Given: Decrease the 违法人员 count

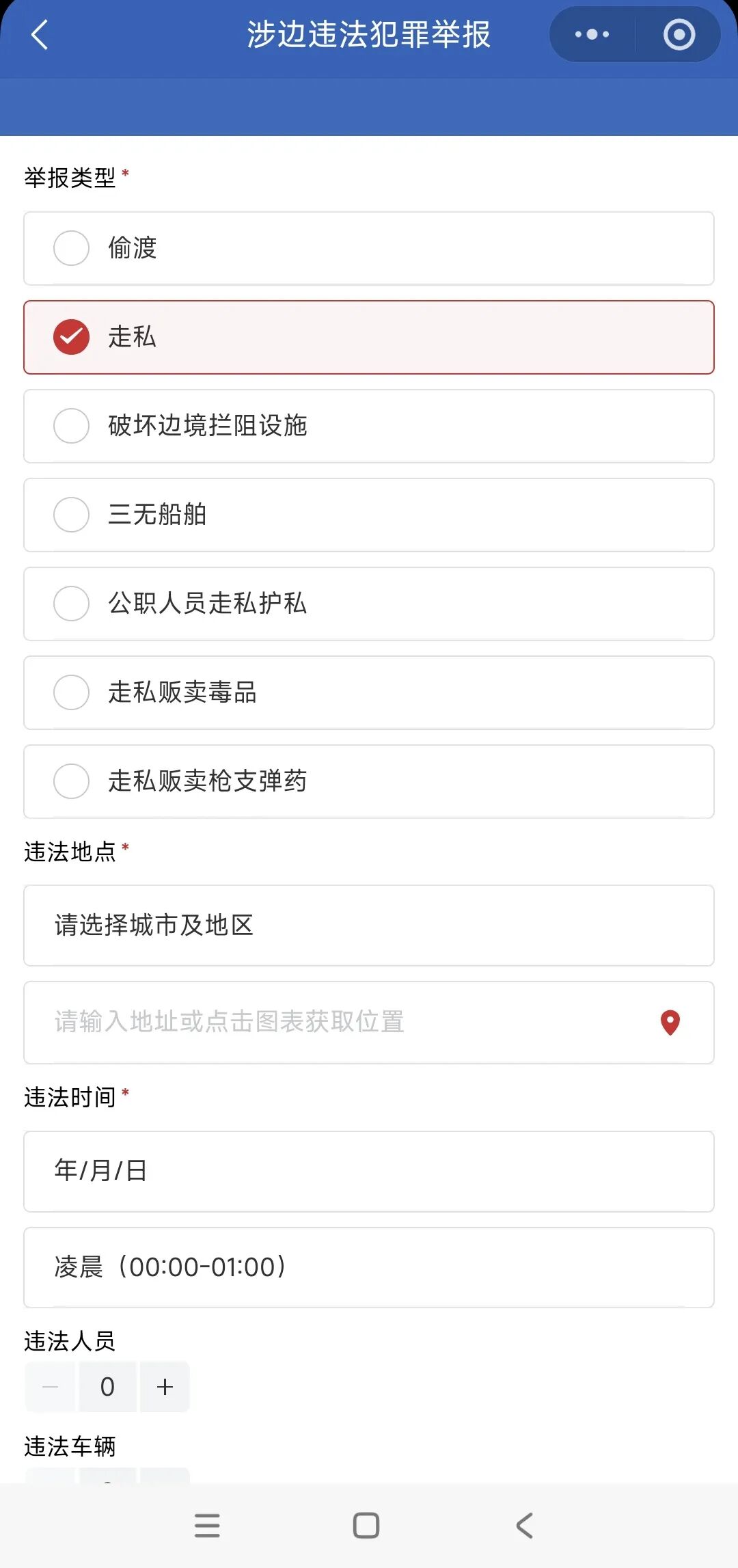Looking at the screenshot, I should (x=50, y=1387).
